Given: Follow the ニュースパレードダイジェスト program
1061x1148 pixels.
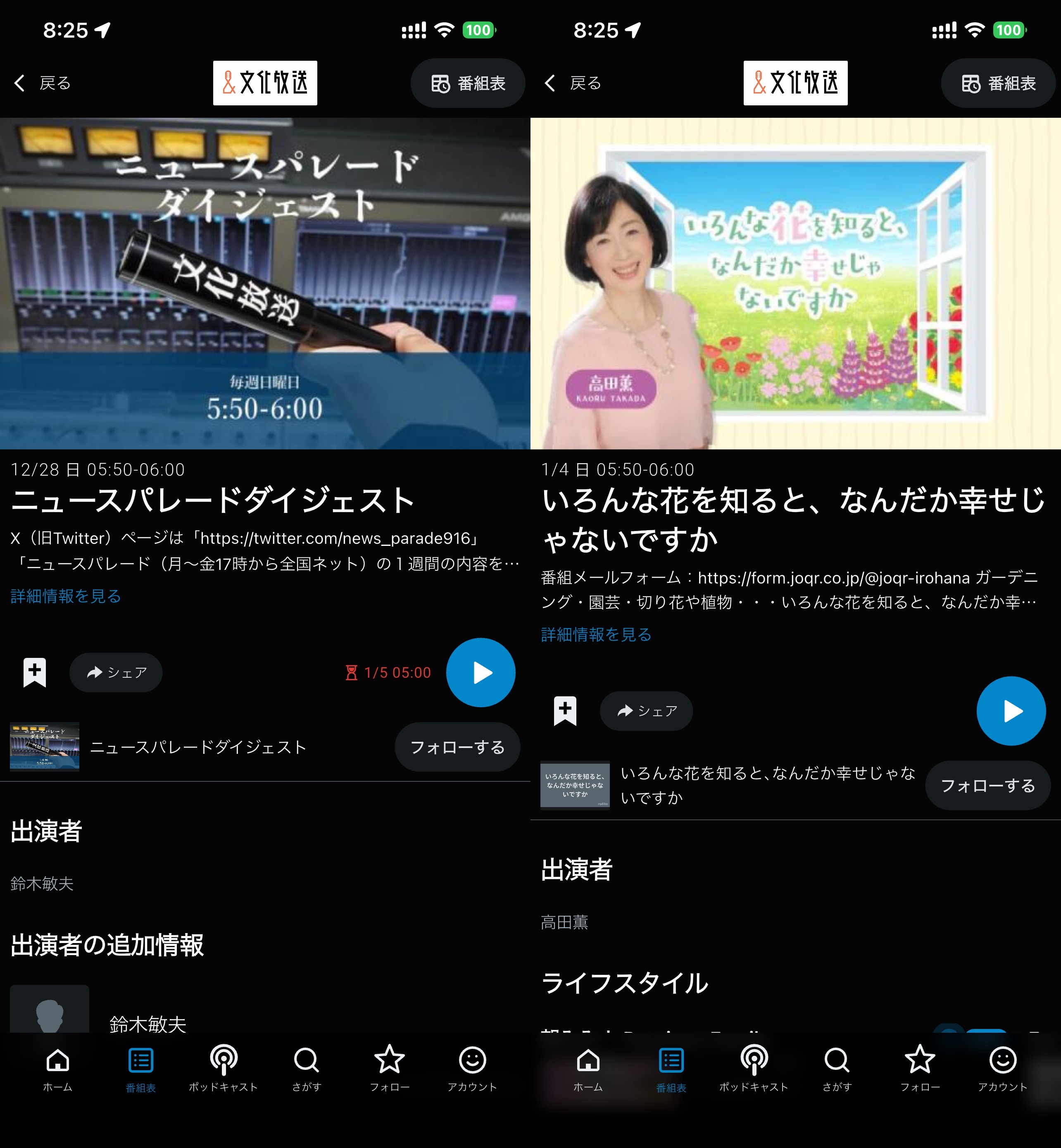Looking at the screenshot, I should pyautogui.click(x=457, y=747).
